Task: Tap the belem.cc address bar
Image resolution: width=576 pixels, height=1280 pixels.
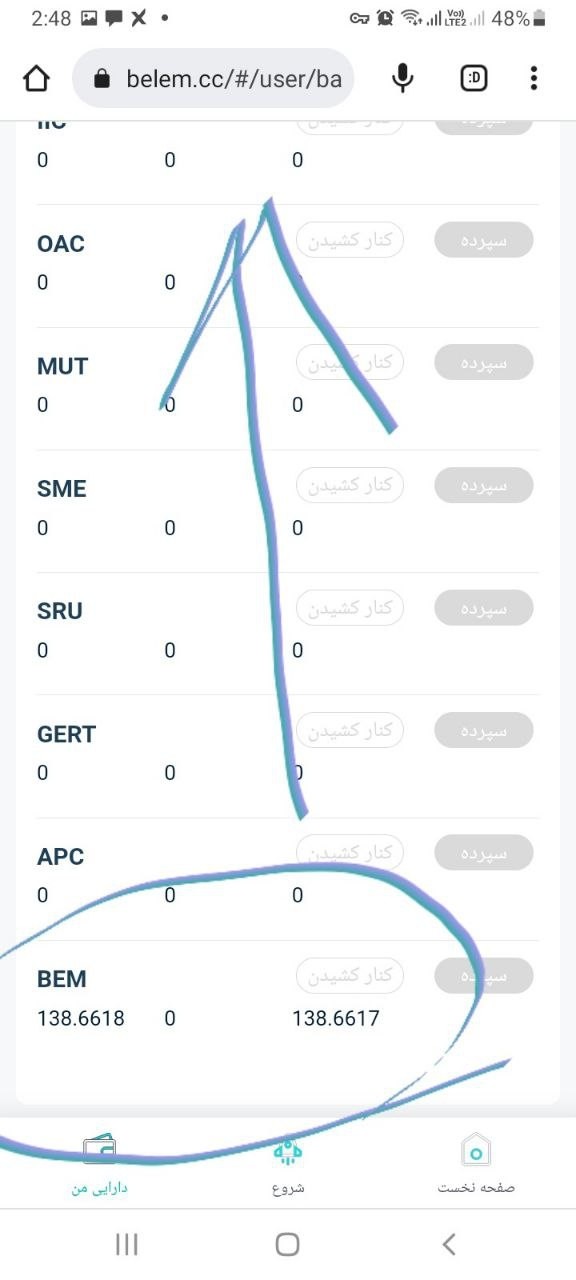Action: click(213, 78)
